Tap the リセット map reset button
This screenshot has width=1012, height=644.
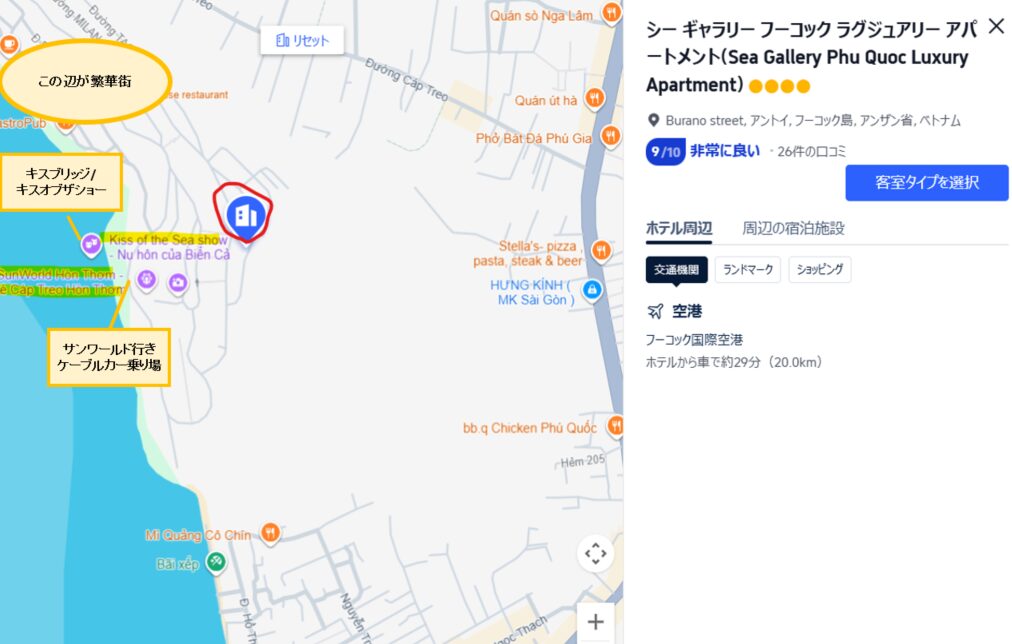[x=302, y=41]
